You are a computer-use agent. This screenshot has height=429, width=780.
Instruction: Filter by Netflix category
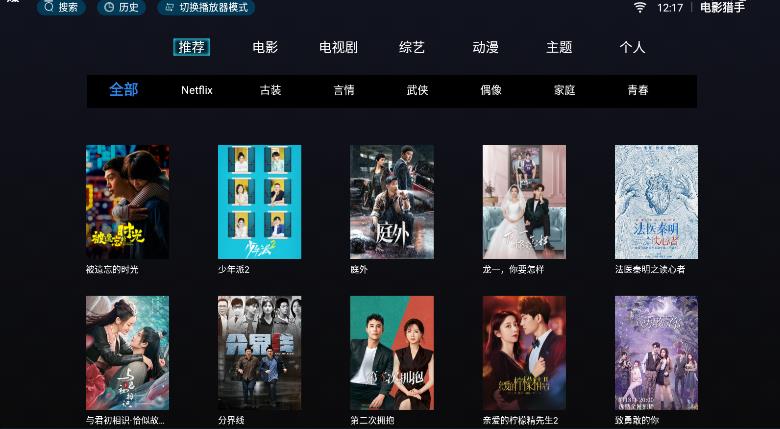click(197, 90)
